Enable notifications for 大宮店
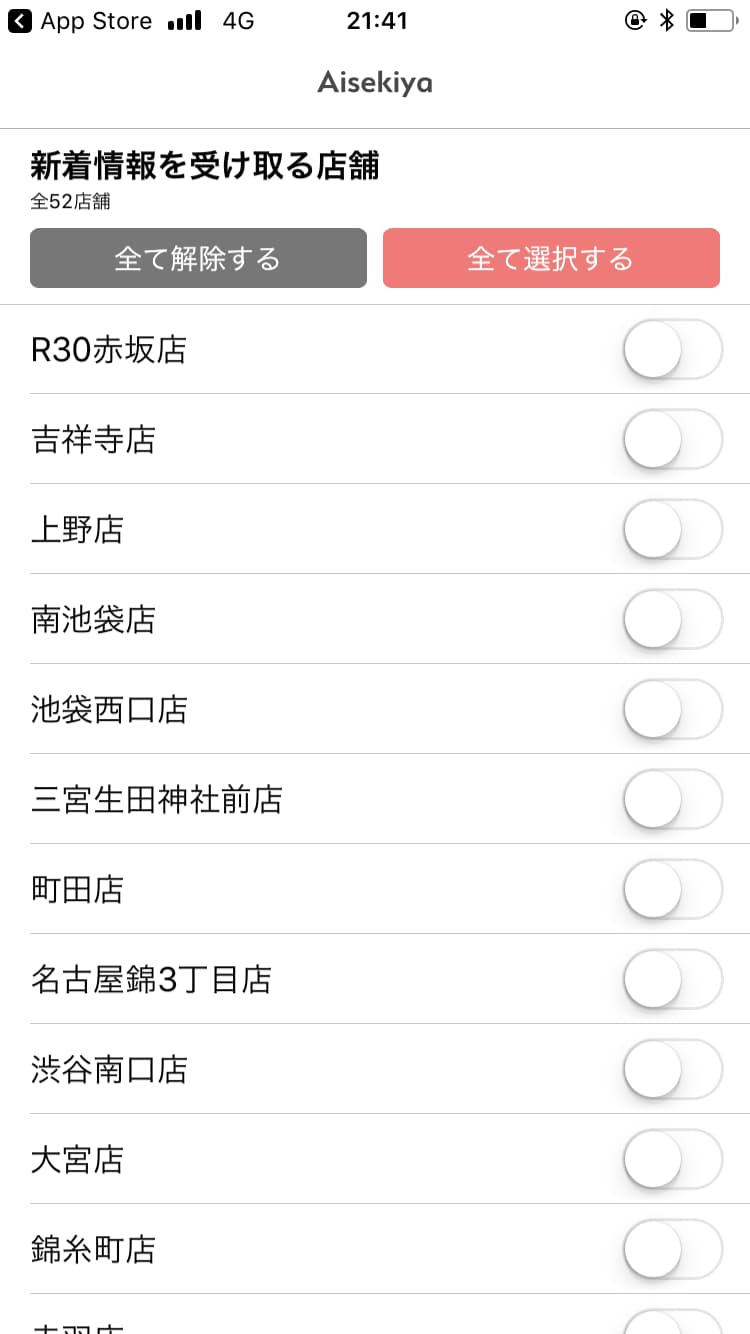This screenshot has width=750, height=1334. pos(673,1159)
